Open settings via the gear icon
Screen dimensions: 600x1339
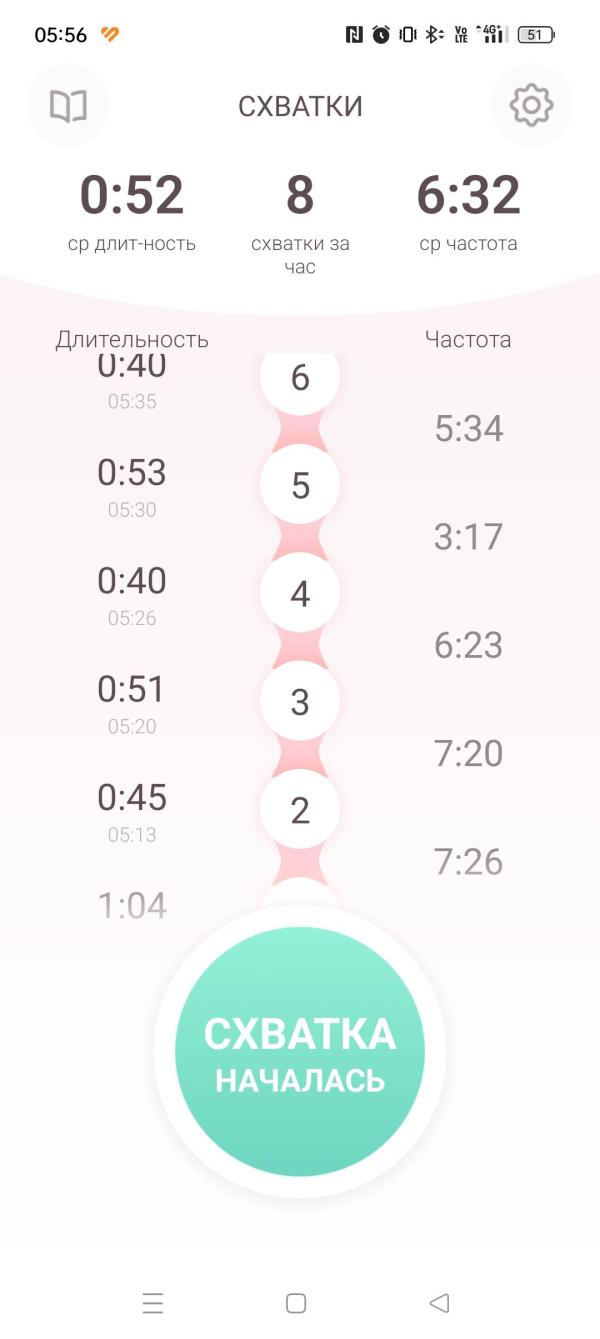click(x=531, y=105)
